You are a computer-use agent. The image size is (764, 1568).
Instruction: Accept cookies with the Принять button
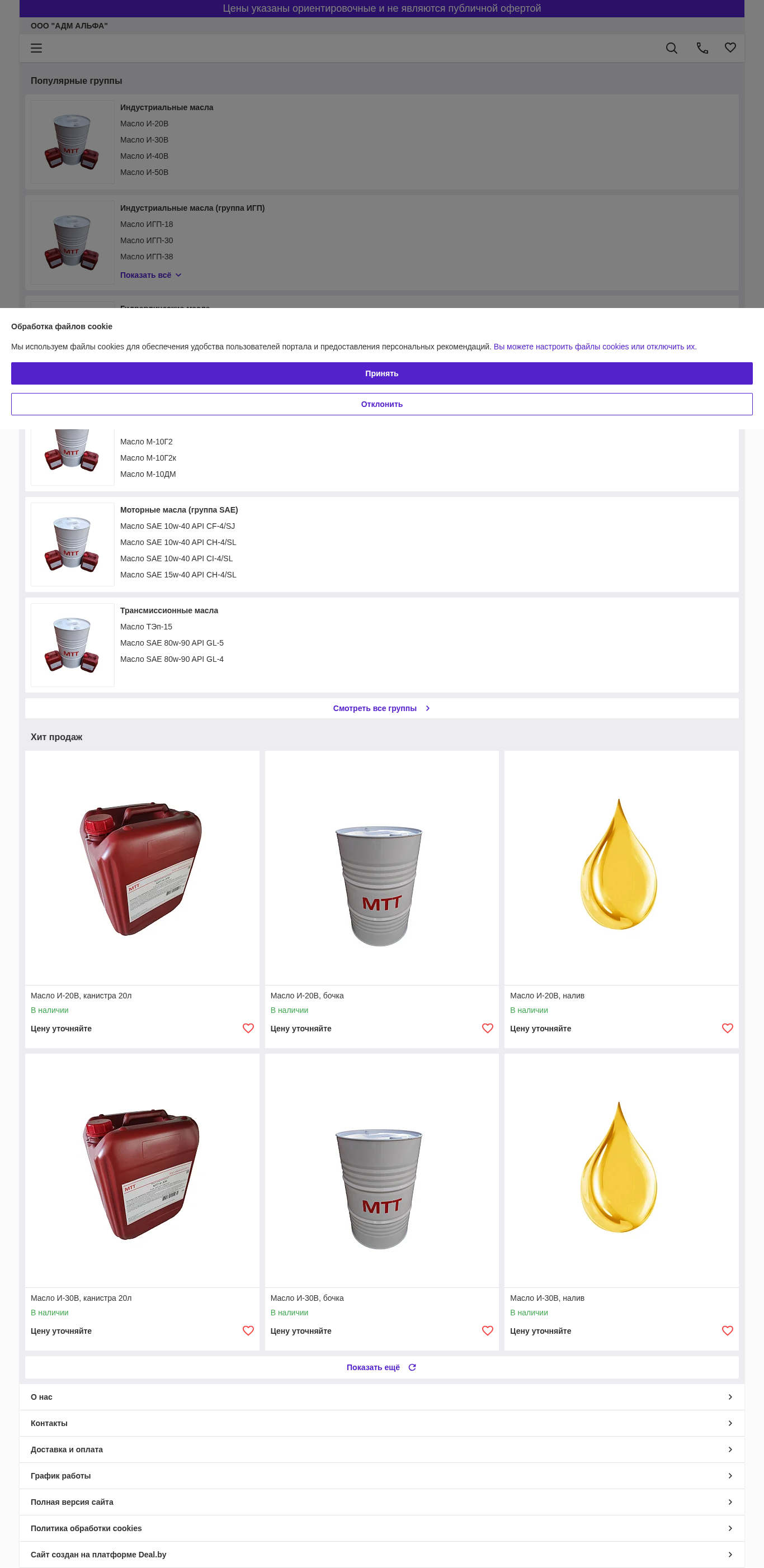[x=381, y=373]
